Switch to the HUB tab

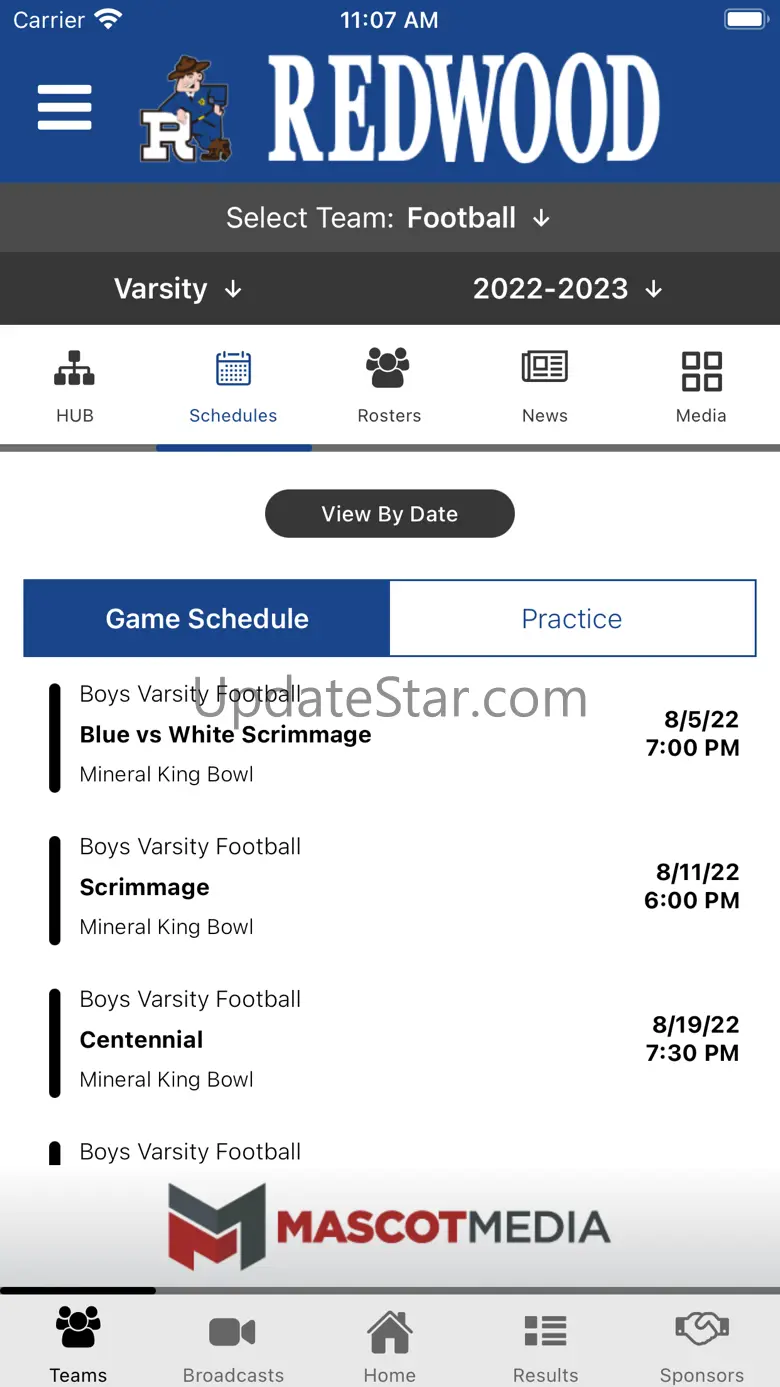pos(75,386)
